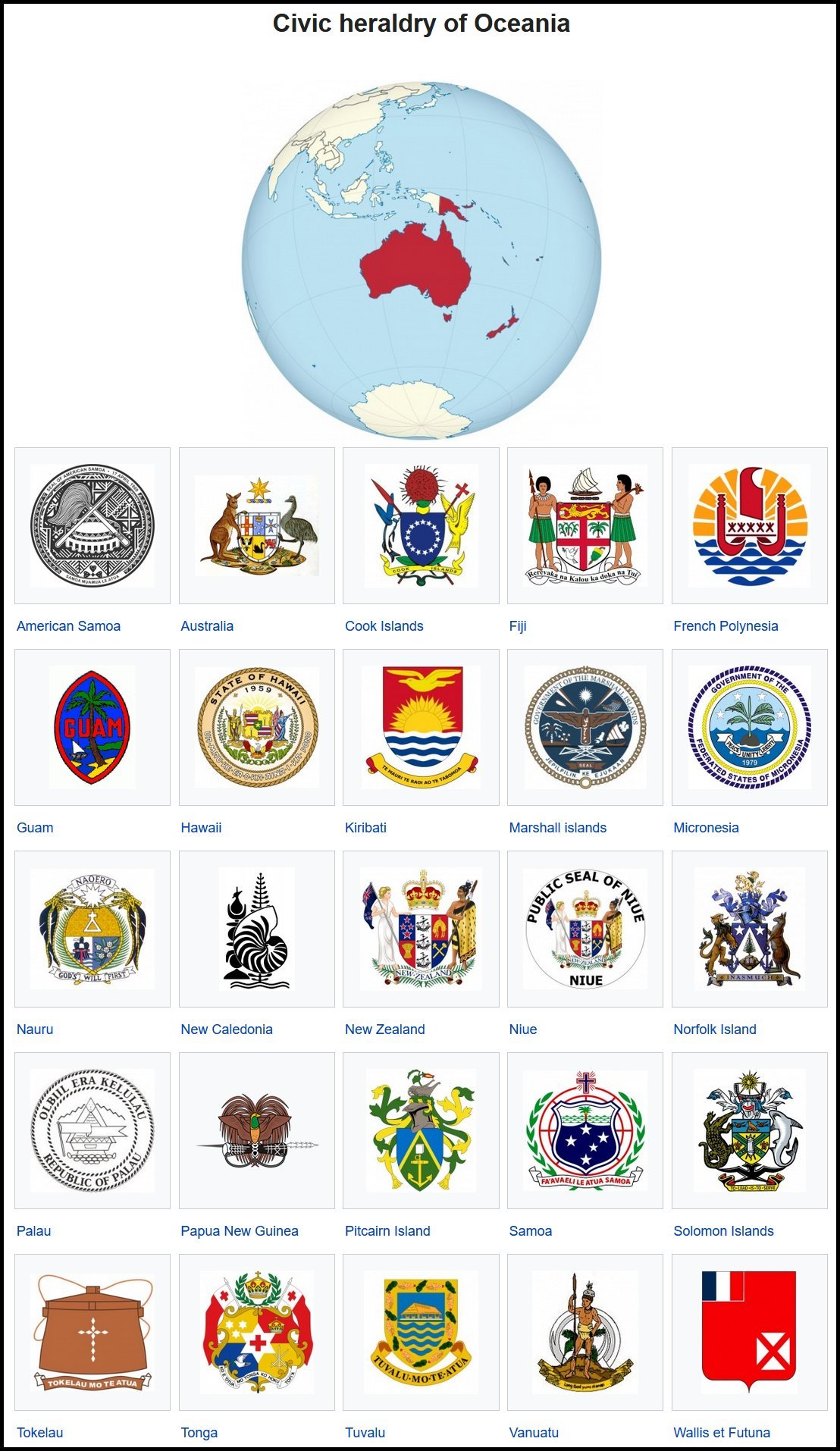Tap the Guam seal thumbnail
Viewport: 840px width, 1451px height.
tap(92, 727)
